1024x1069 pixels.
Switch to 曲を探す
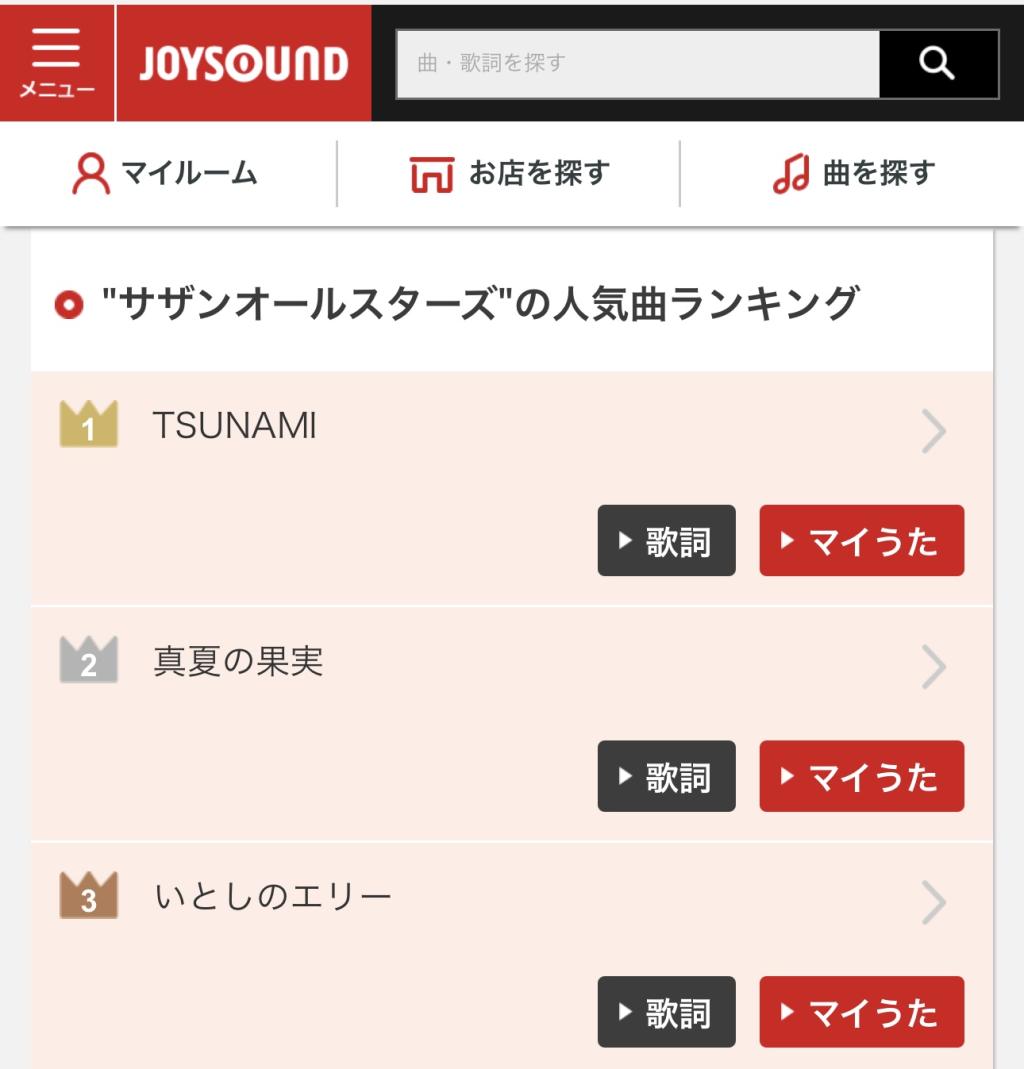pos(852,174)
